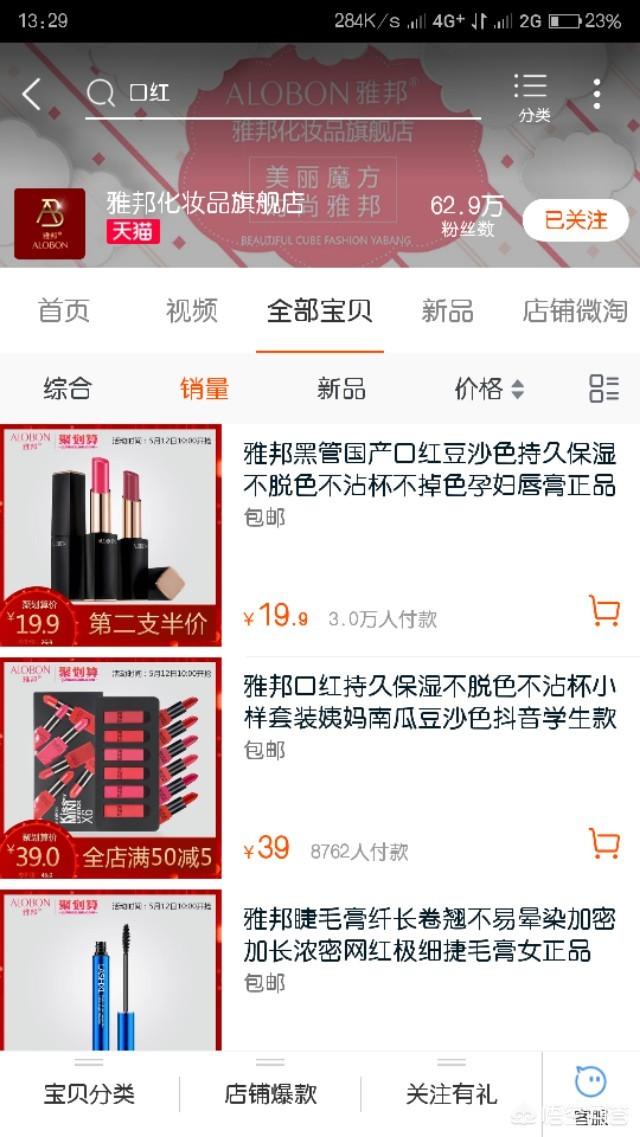Screen dimensions: 640x1137
Task: Sort products by 价格
Action: tap(488, 389)
